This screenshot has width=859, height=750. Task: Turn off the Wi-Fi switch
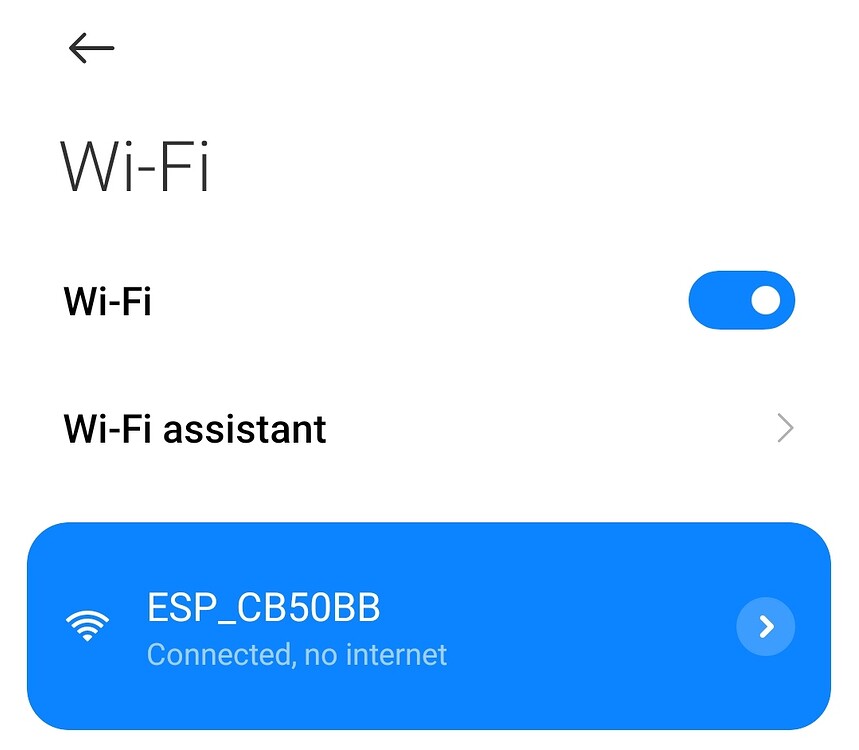741,300
